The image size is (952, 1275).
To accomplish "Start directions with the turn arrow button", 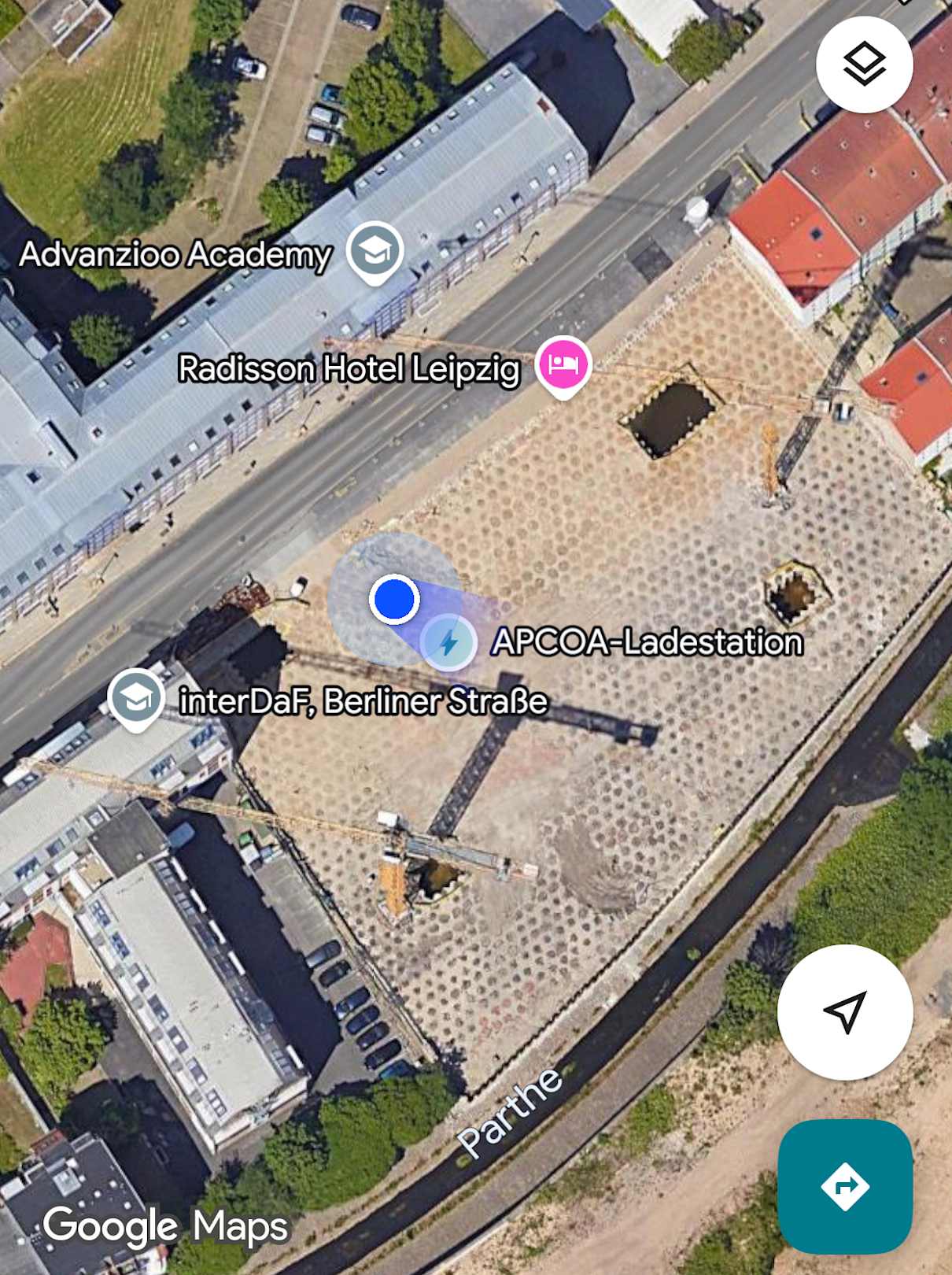I will [x=845, y=1185].
